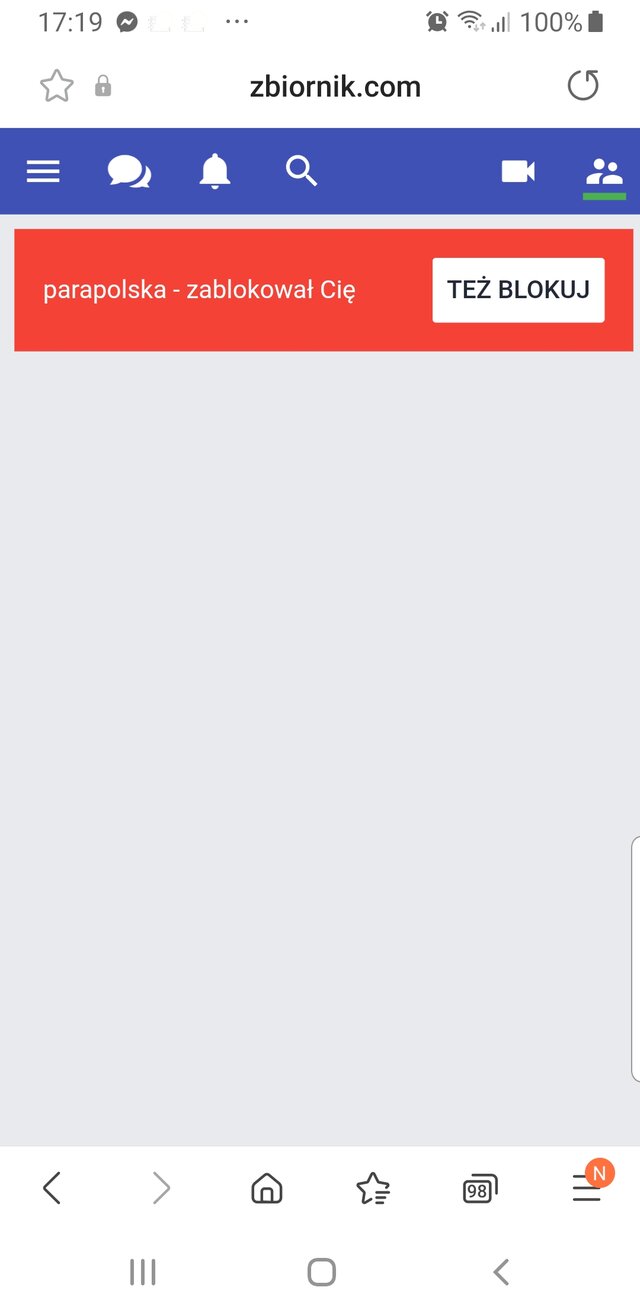Open recent apps from navigation bar
The width and height of the screenshot is (640, 1316).
[x=143, y=1272]
